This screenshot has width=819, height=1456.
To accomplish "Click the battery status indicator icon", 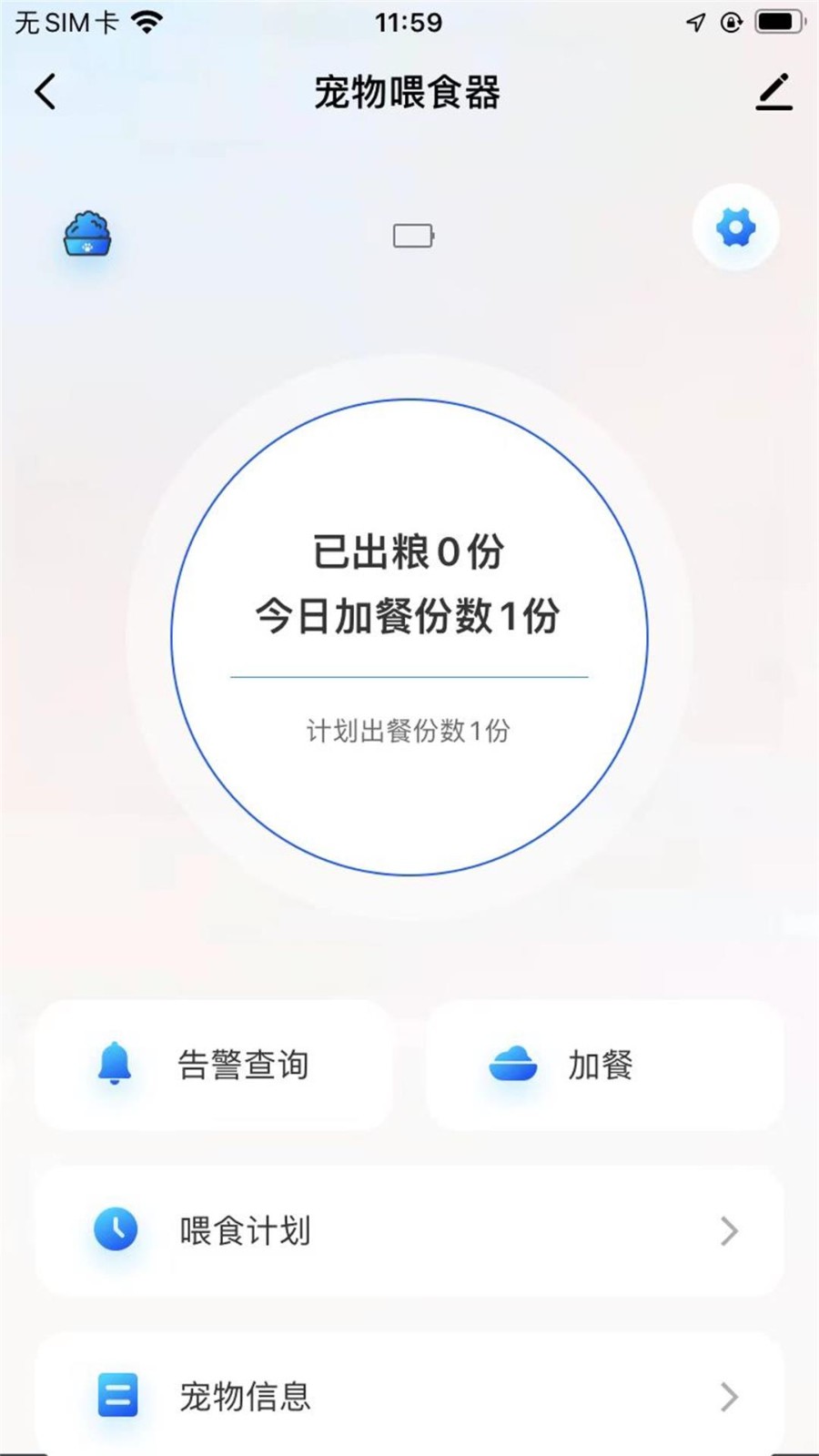I will (x=411, y=235).
